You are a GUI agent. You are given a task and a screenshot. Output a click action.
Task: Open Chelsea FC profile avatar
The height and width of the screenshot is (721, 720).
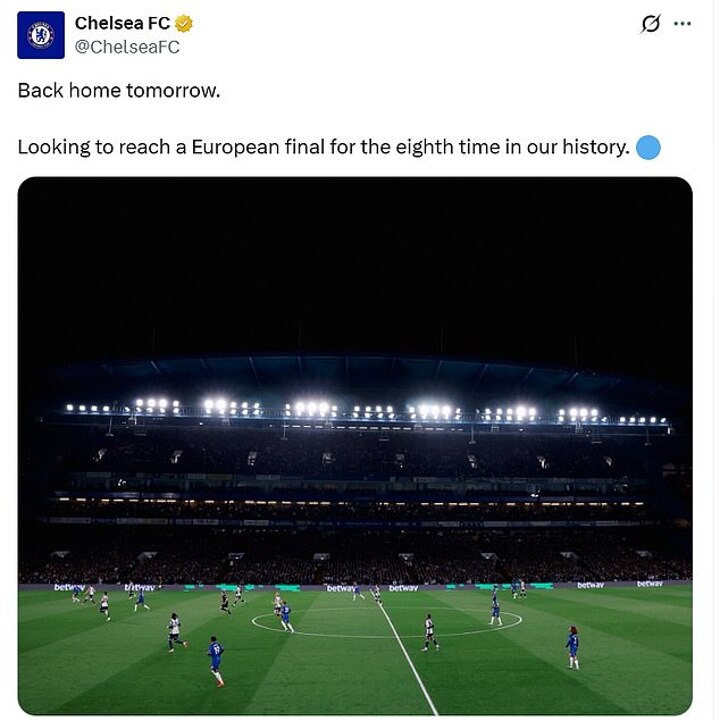point(41,35)
